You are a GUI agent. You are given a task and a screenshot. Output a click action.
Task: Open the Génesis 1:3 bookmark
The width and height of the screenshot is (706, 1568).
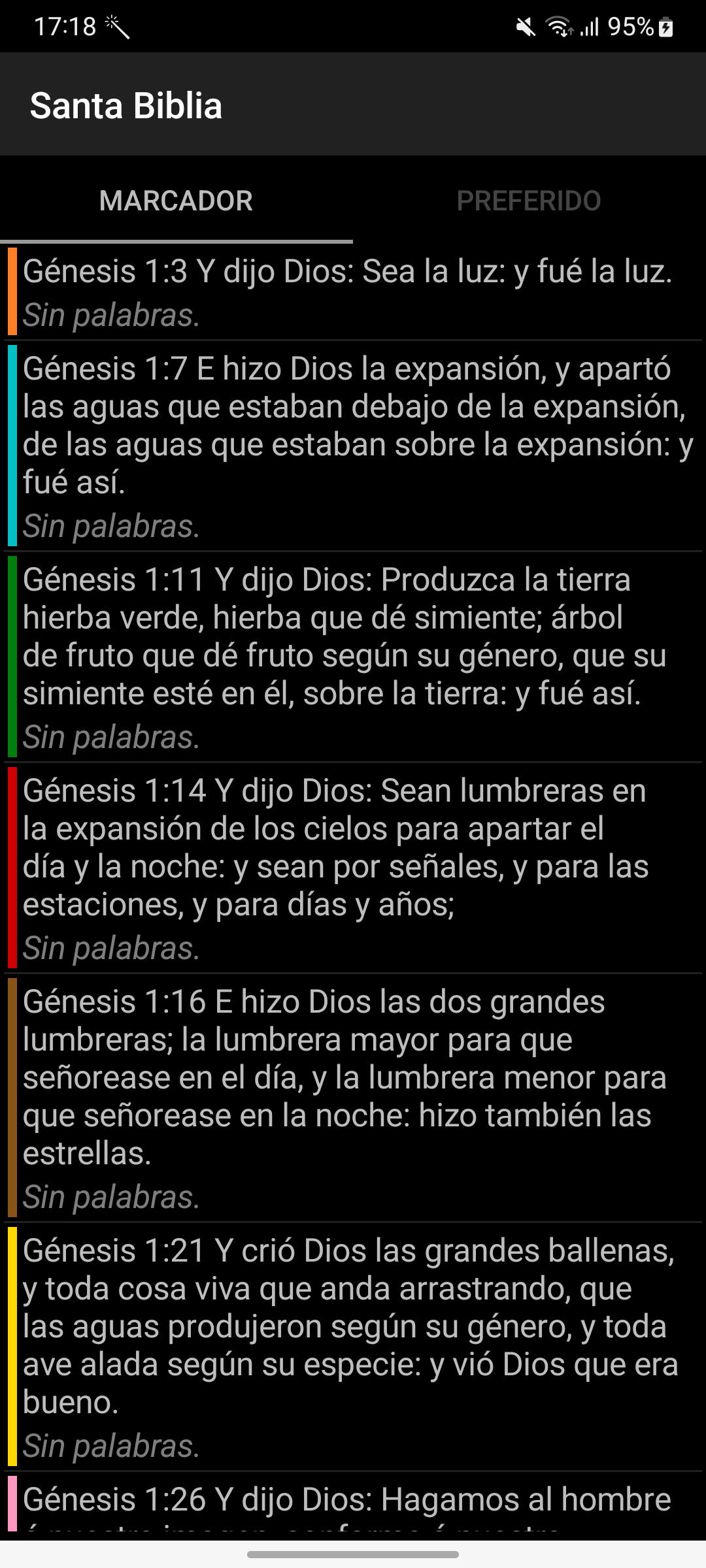pos(353,291)
